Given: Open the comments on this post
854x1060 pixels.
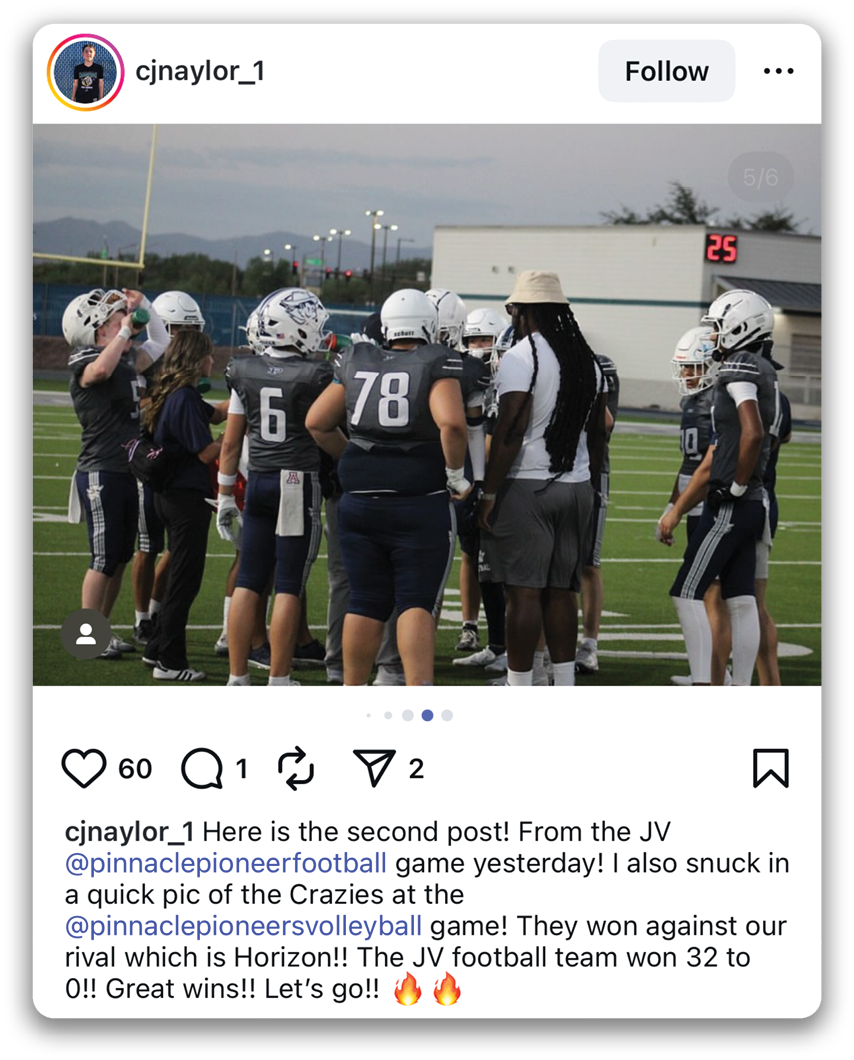Looking at the screenshot, I should (202, 768).
